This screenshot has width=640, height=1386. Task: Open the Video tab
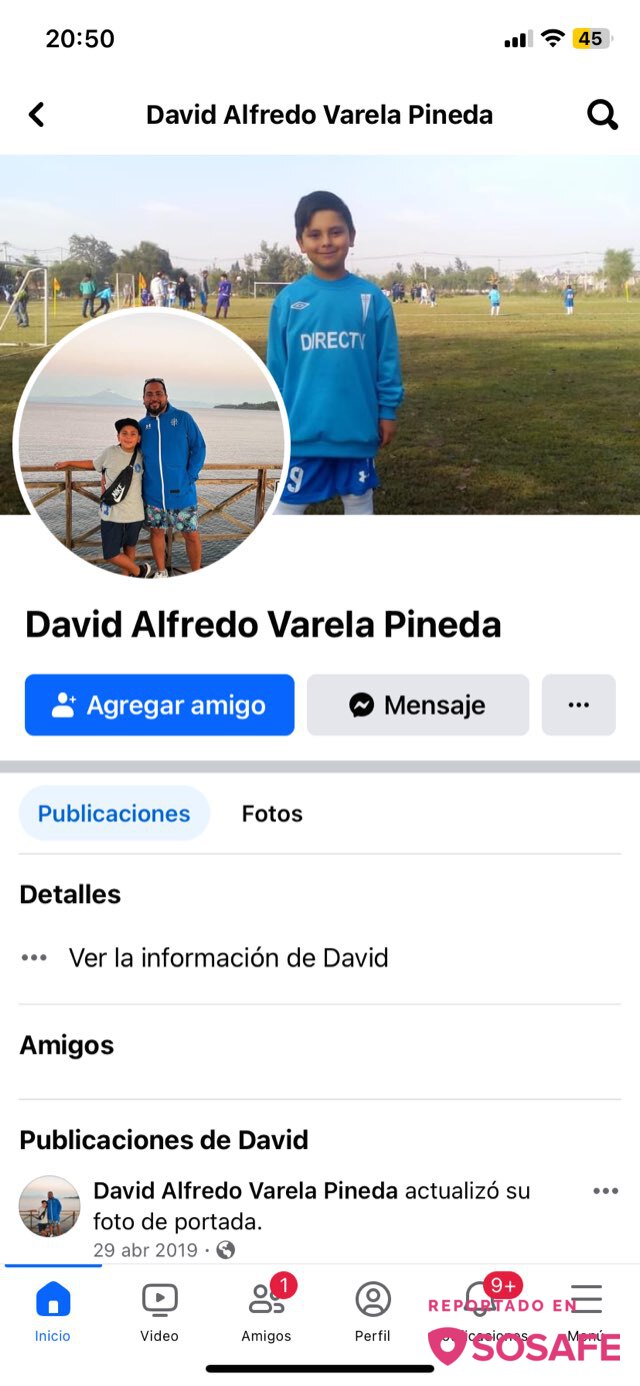(x=159, y=1312)
